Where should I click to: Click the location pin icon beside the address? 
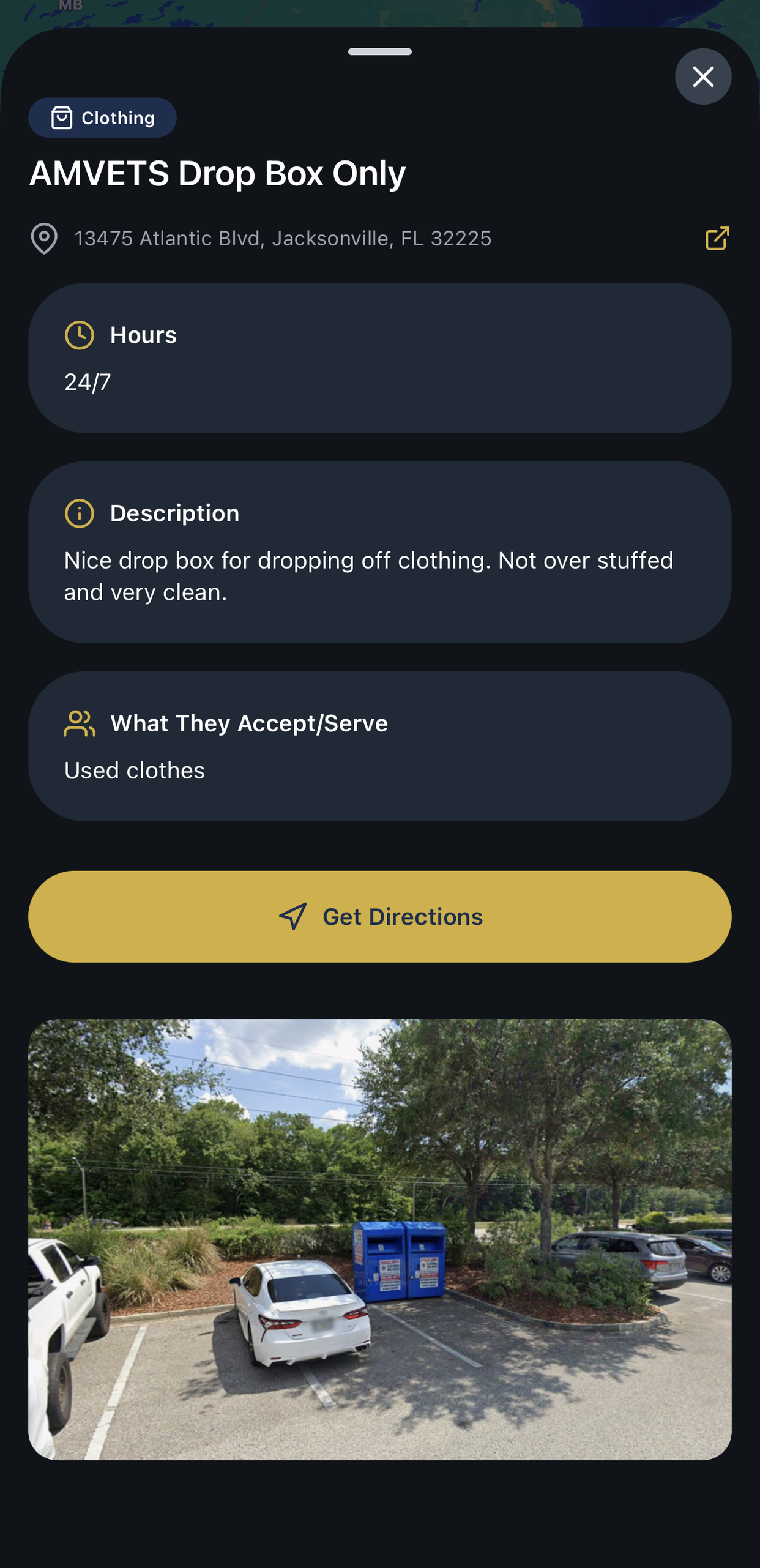[x=45, y=239]
